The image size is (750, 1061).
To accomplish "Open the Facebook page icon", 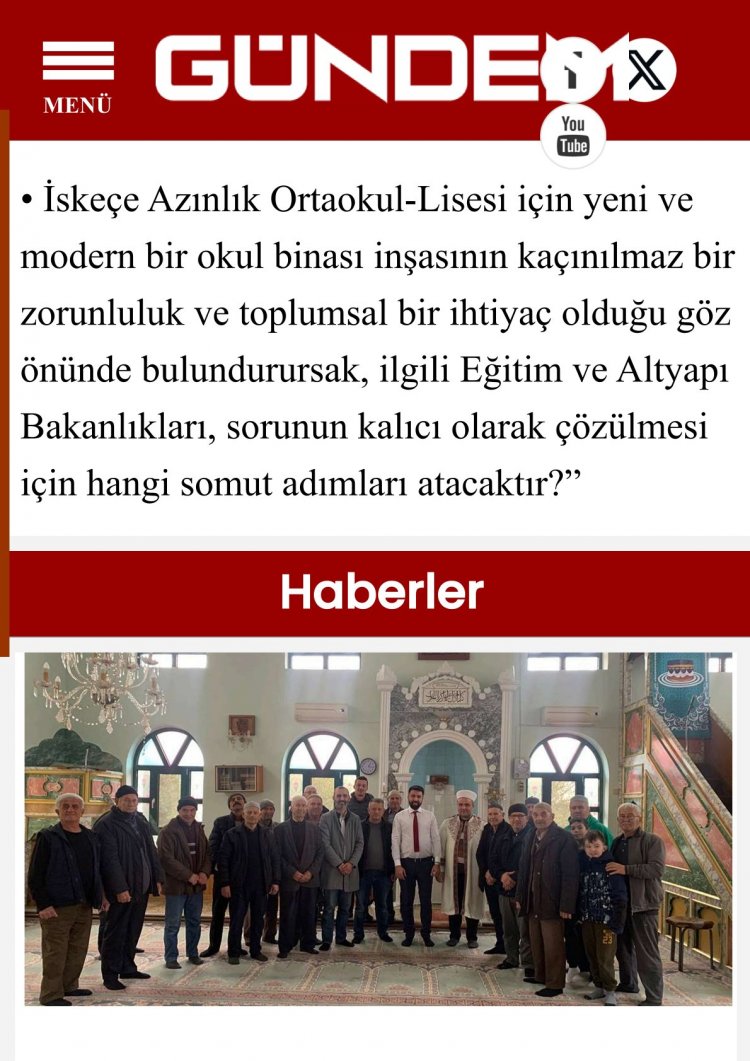I will pyautogui.click(x=574, y=70).
